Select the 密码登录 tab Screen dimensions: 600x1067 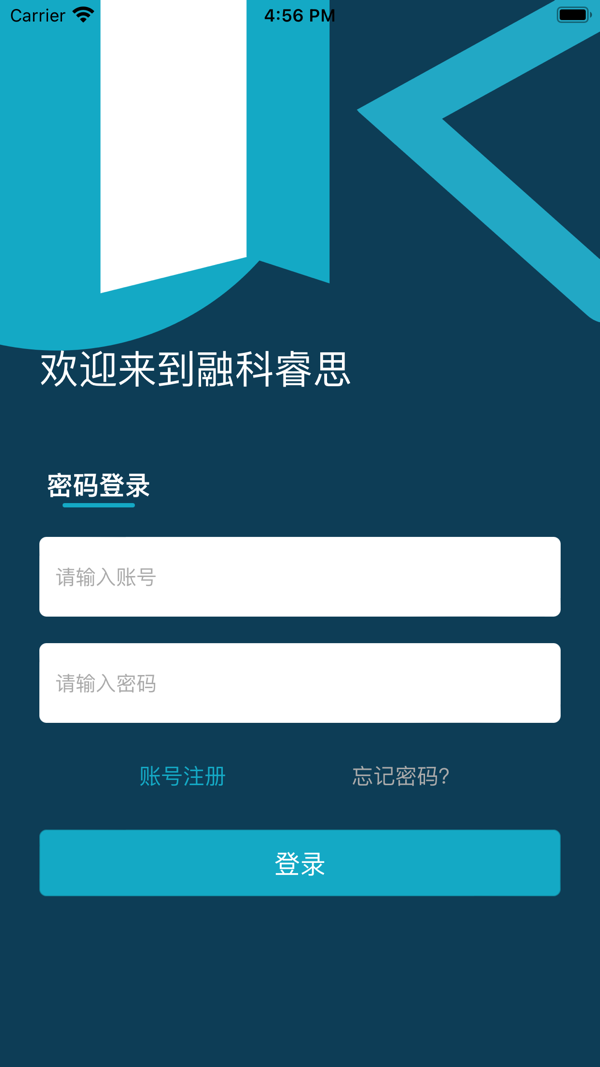[x=99, y=486]
